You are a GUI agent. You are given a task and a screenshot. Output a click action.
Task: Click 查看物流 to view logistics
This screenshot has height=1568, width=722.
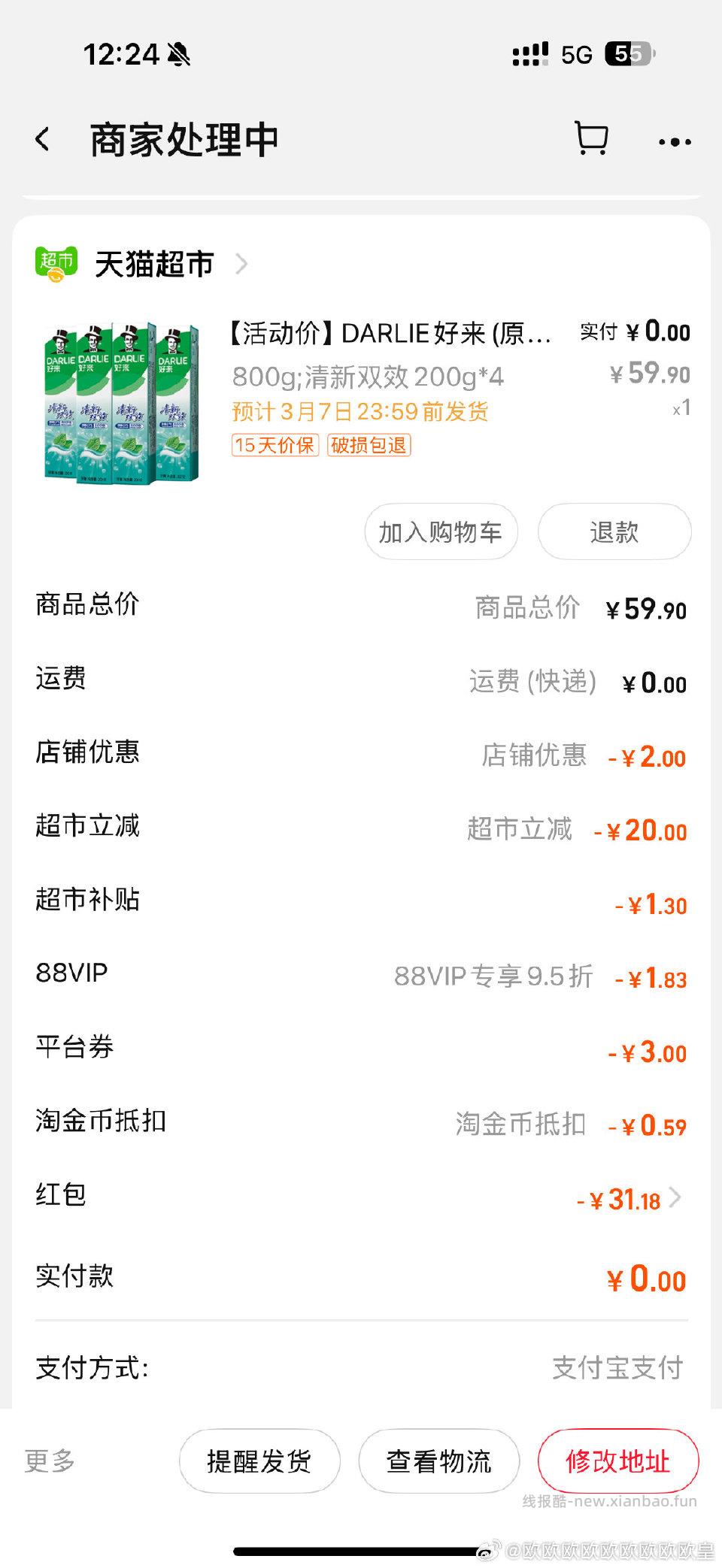tap(439, 1460)
